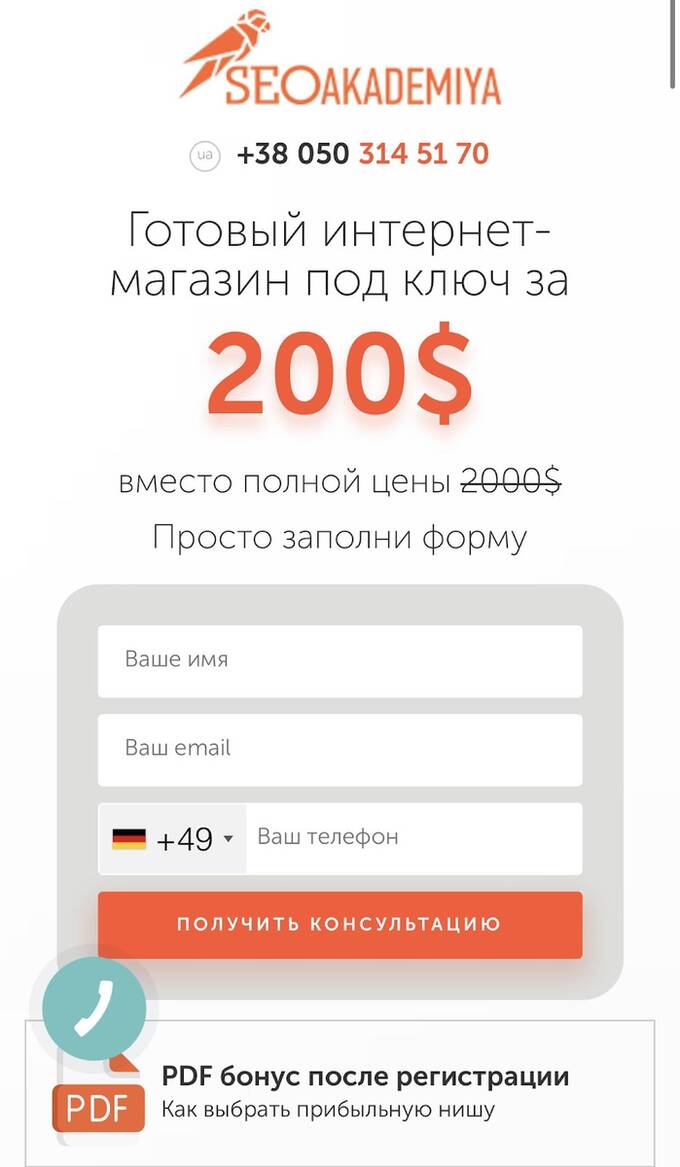Viewport: 680px width, 1167px height.
Task: Submit form with 'Получить консультацию' button
Action: pyautogui.click(x=340, y=924)
